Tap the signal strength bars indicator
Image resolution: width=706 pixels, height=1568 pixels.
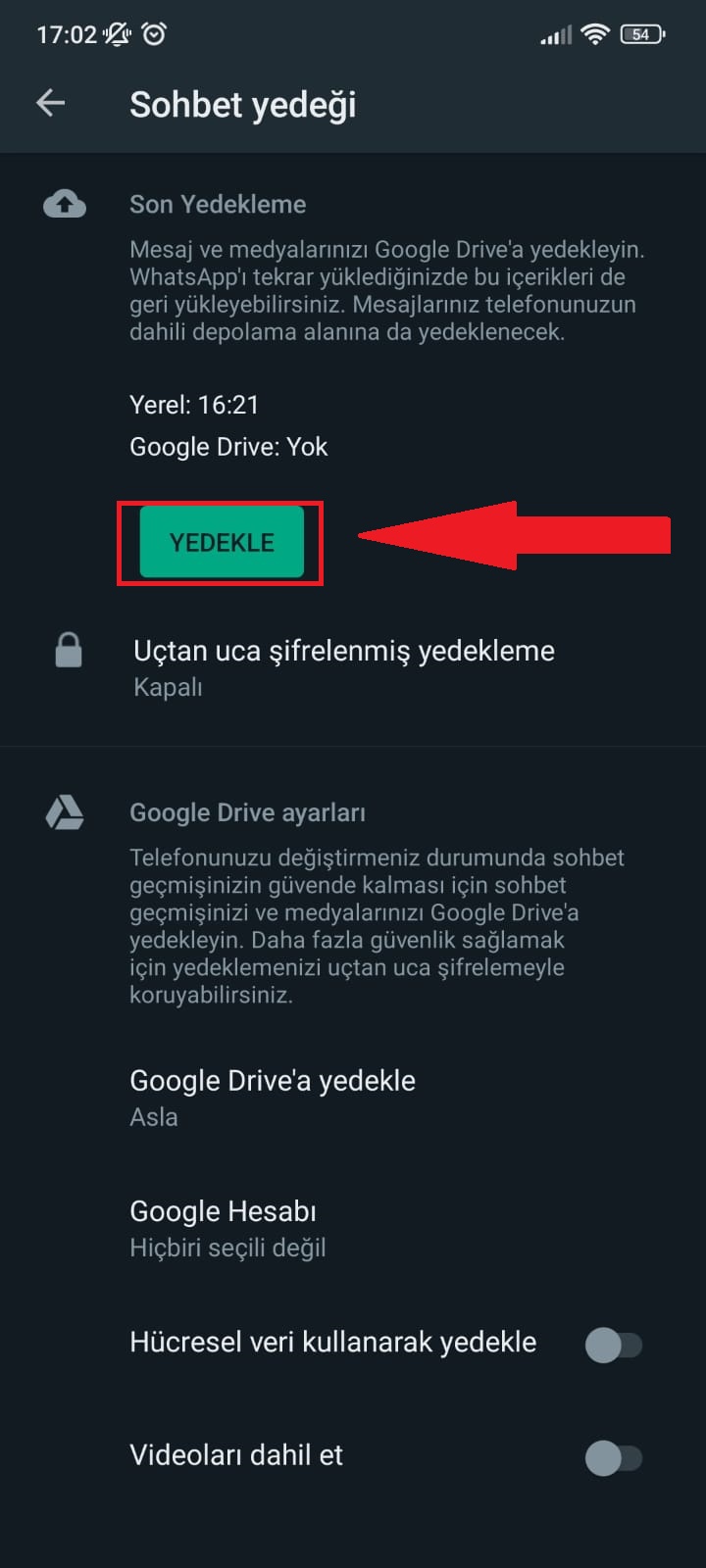pyautogui.click(x=555, y=32)
